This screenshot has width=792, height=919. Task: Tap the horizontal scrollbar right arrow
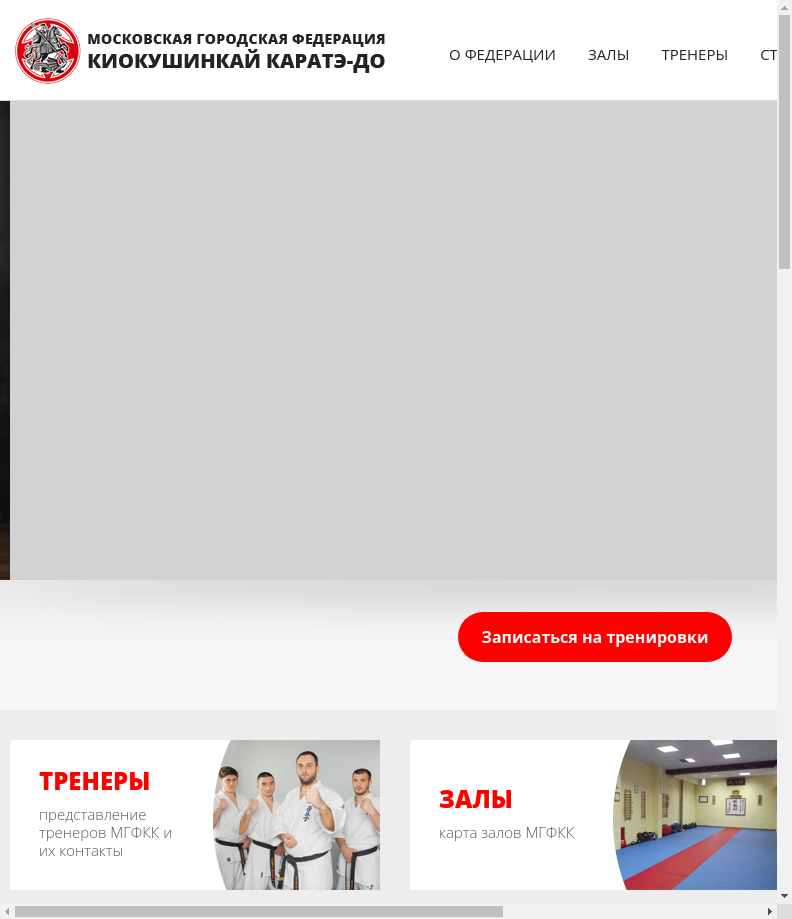click(770, 911)
